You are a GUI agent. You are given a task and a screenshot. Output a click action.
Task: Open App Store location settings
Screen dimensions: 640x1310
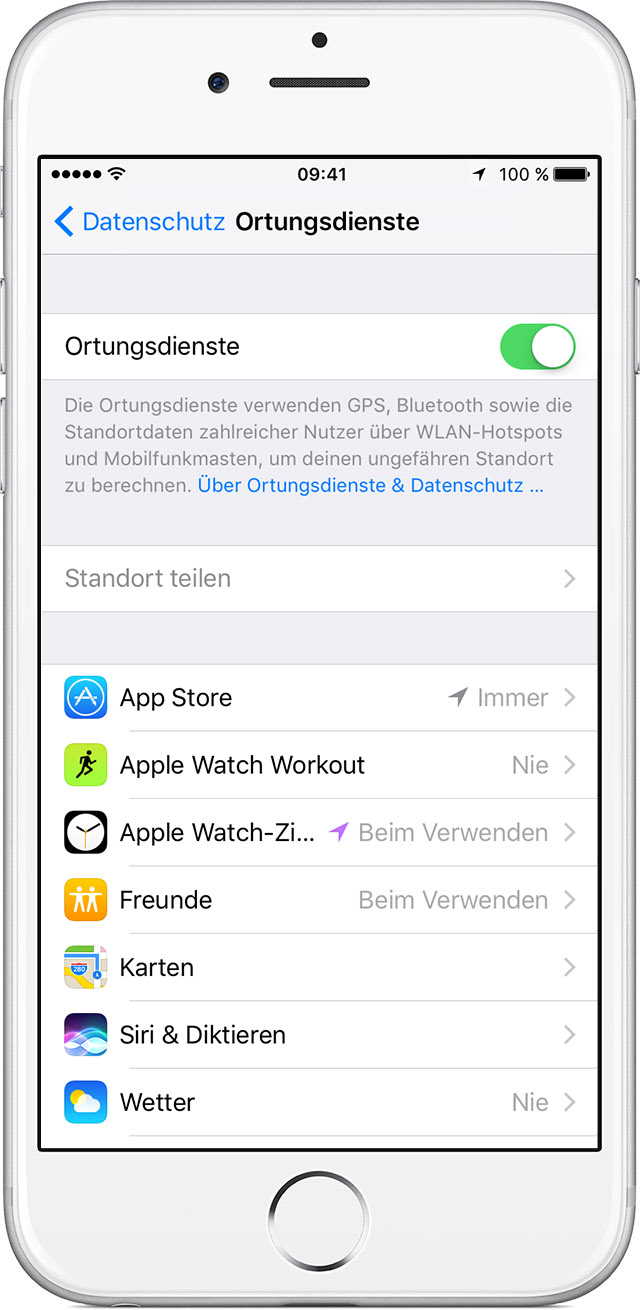320,697
